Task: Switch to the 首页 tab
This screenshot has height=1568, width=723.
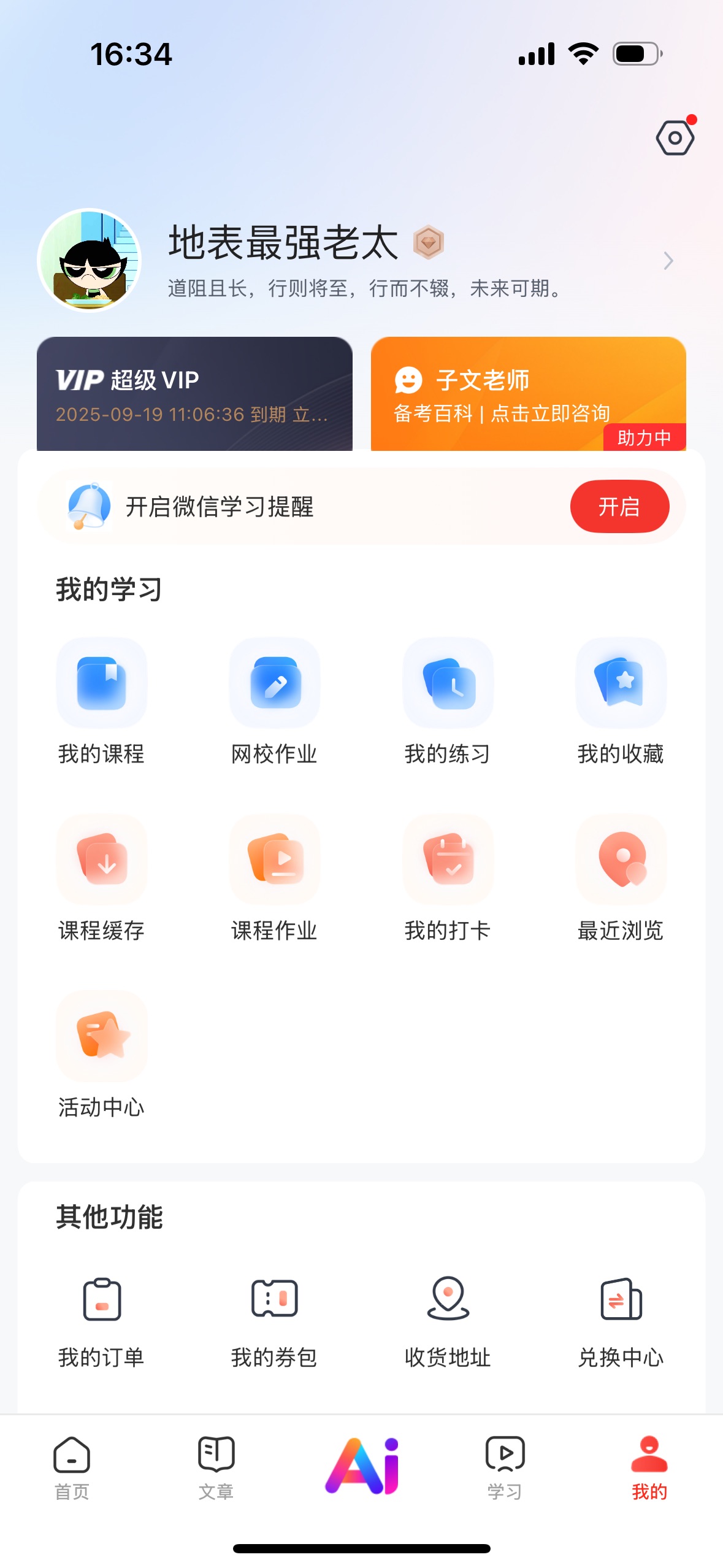Action: pos(72,1467)
